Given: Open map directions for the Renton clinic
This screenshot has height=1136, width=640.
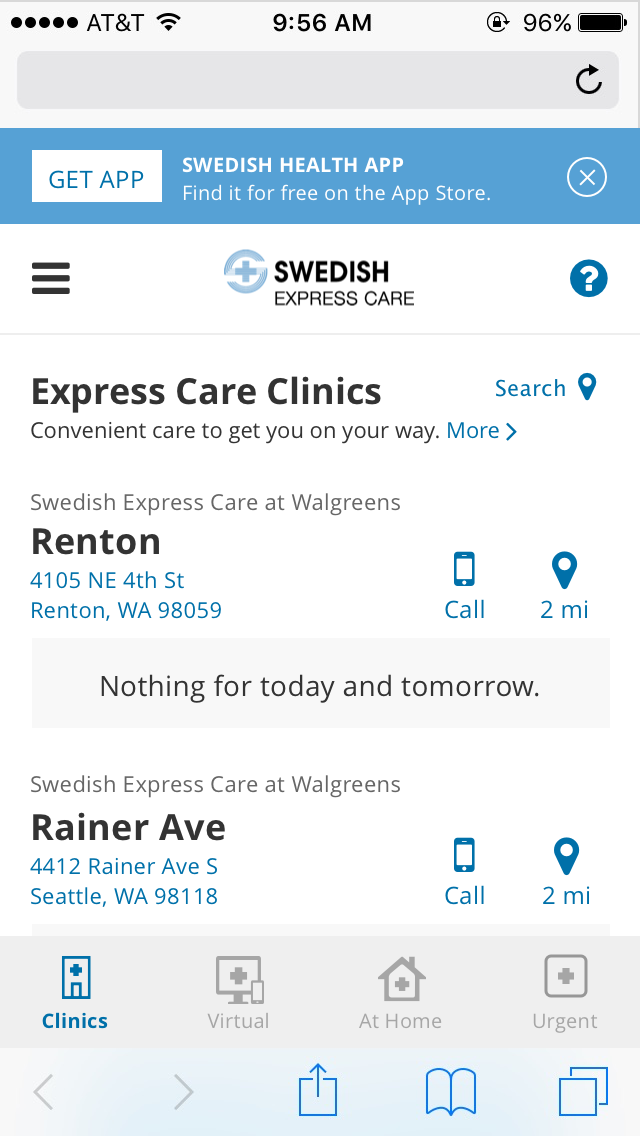Looking at the screenshot, I should pos(564,586).
